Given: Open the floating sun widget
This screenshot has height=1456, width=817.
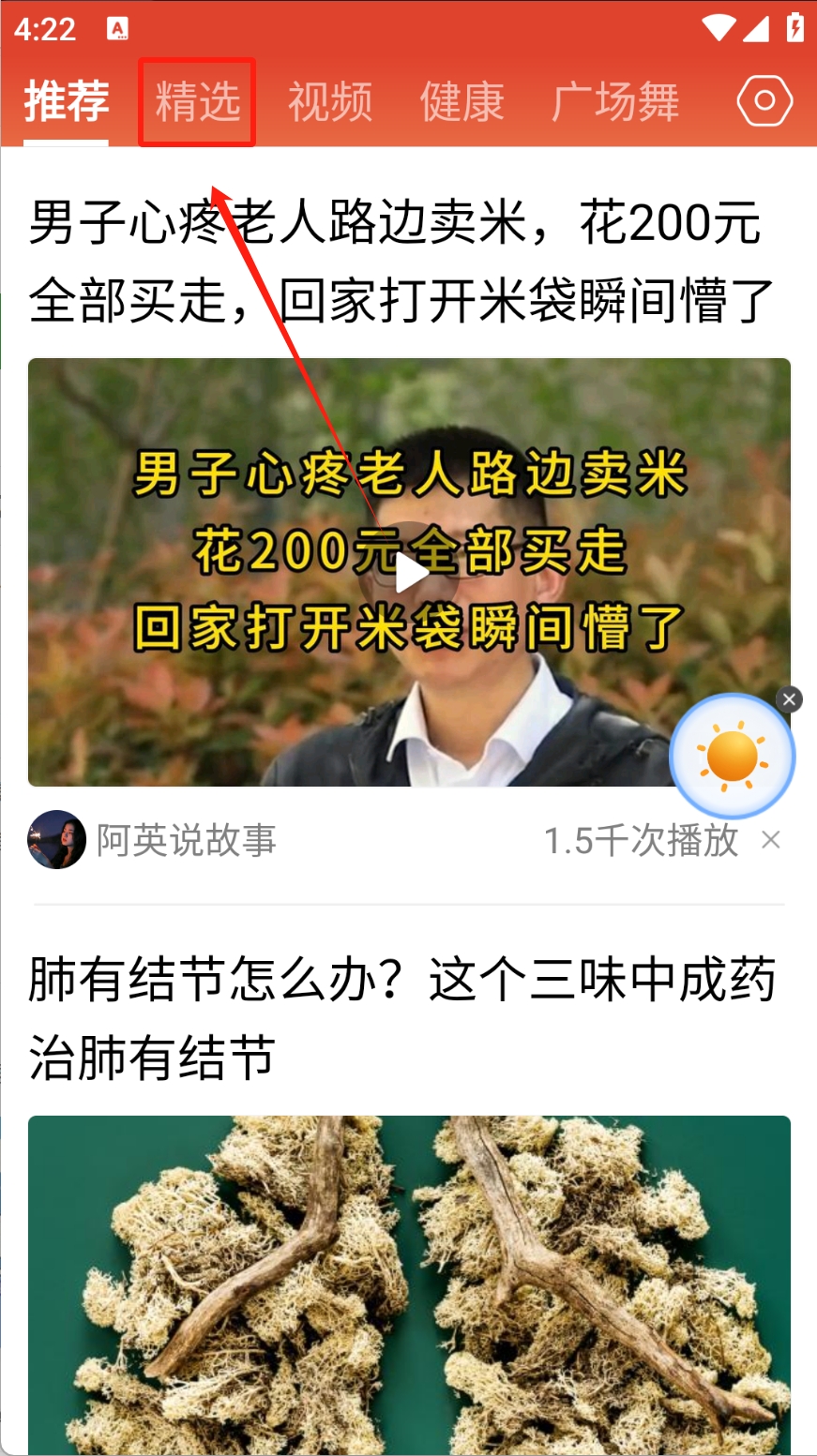Looking at the screenshot, I should pos(732,756).
